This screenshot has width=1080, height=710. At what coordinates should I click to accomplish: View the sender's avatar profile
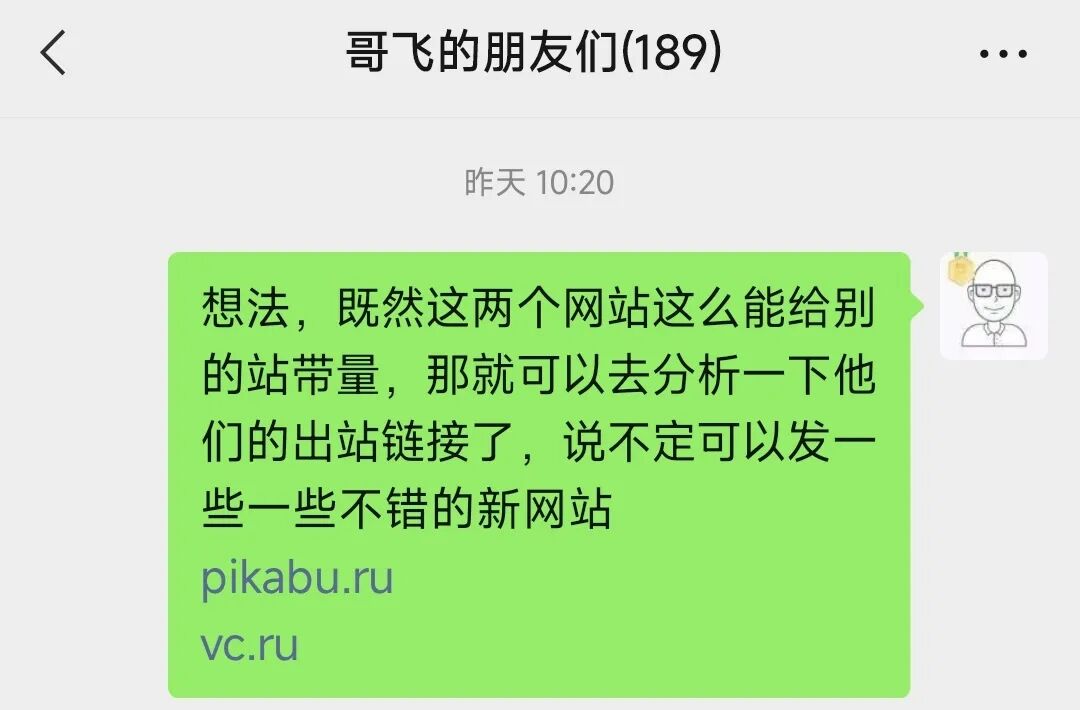point(993,306)
